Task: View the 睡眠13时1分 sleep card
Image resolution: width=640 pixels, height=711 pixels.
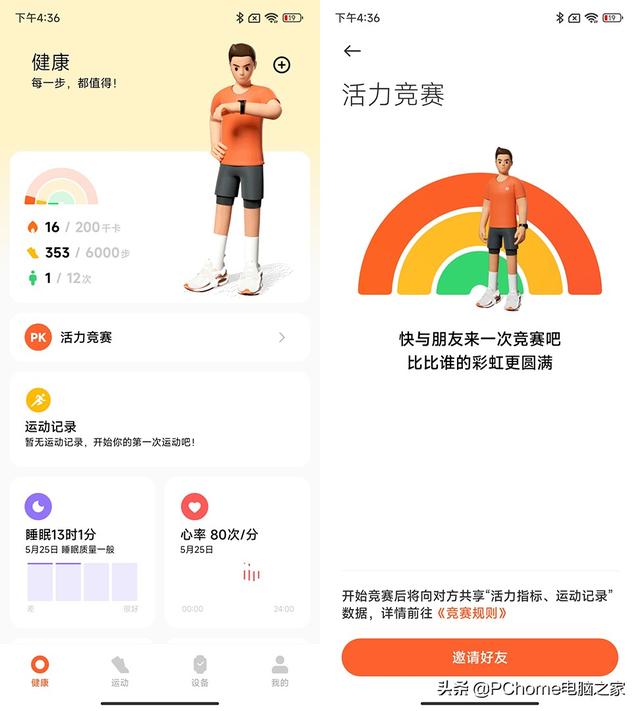Action: coord(82,548)
